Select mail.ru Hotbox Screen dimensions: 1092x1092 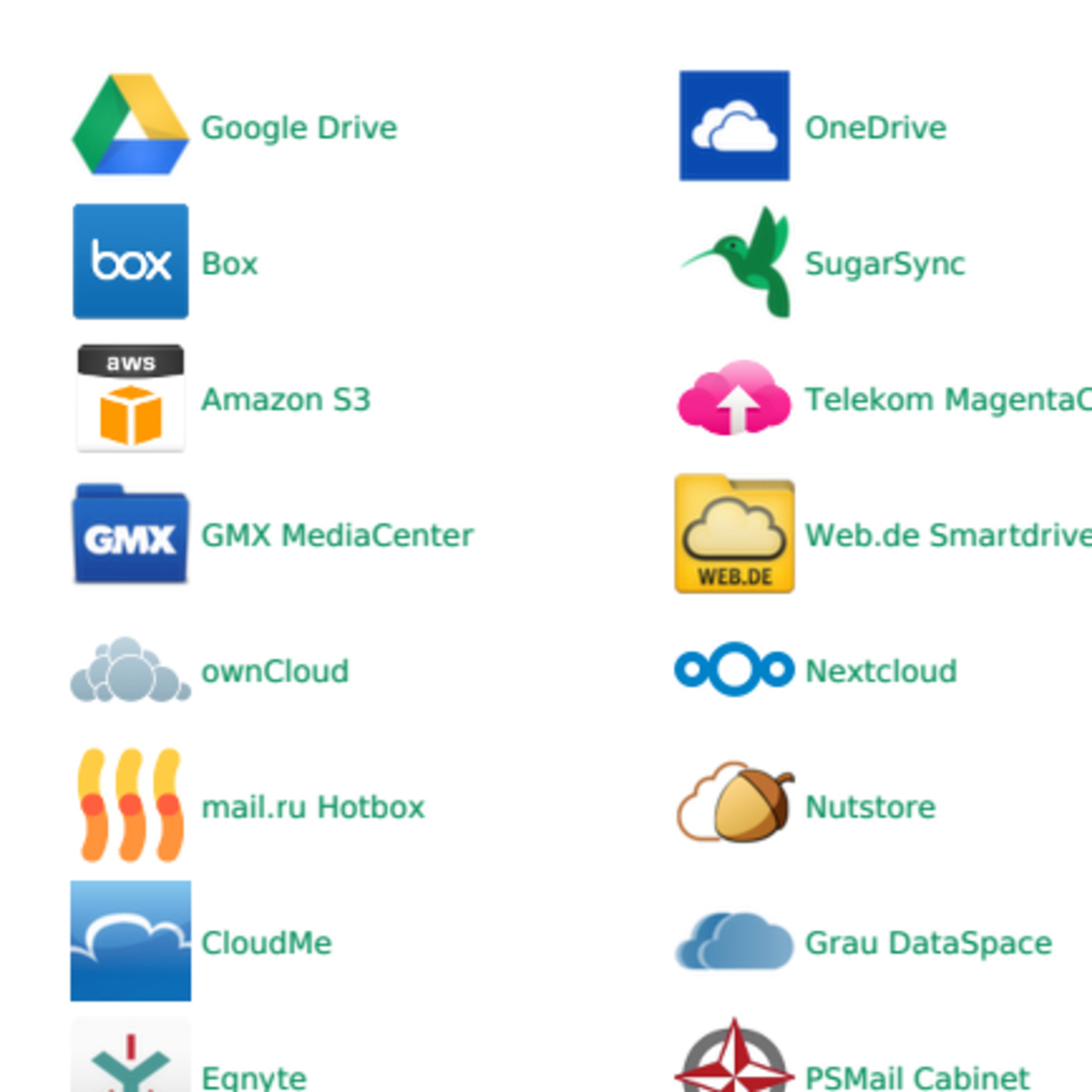[x=313, y=807]
